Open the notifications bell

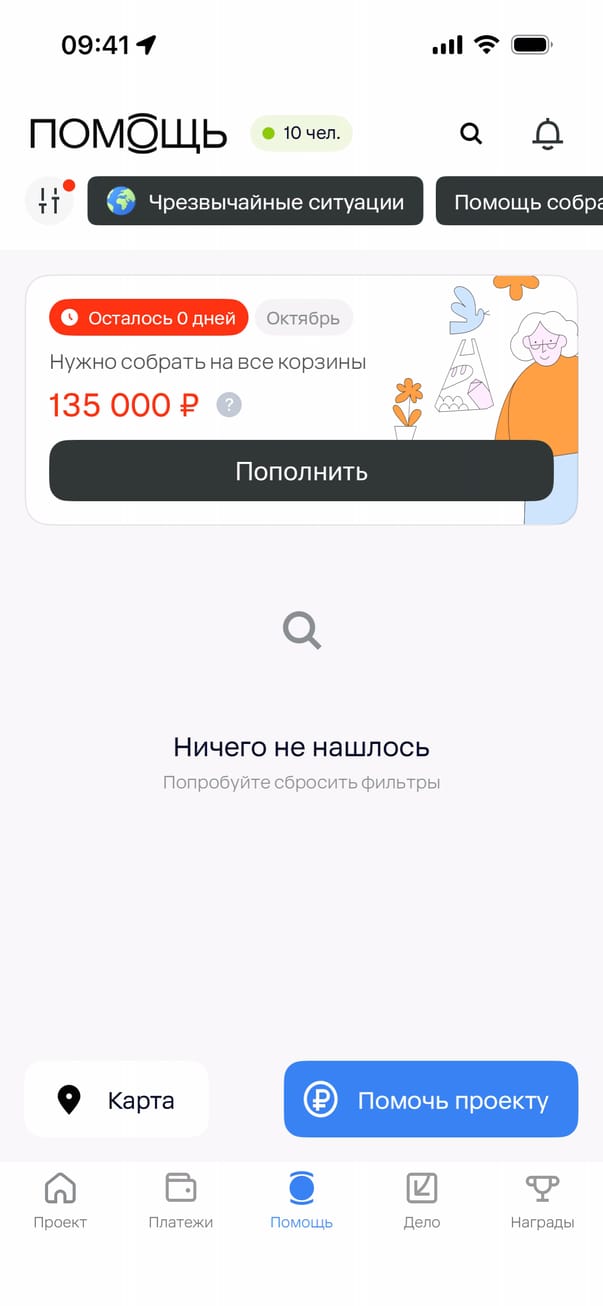click(547, 133)
